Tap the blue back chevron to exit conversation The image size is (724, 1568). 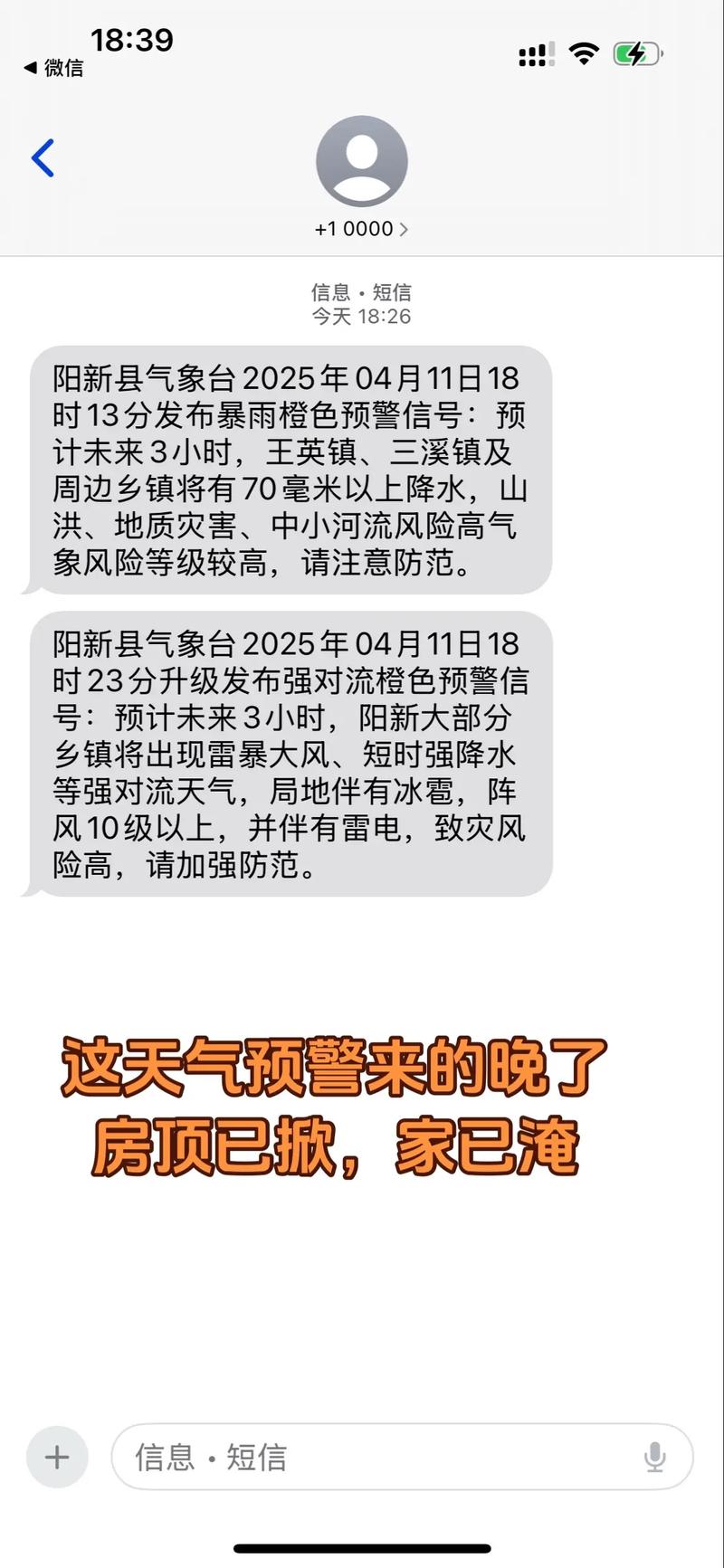42,157
